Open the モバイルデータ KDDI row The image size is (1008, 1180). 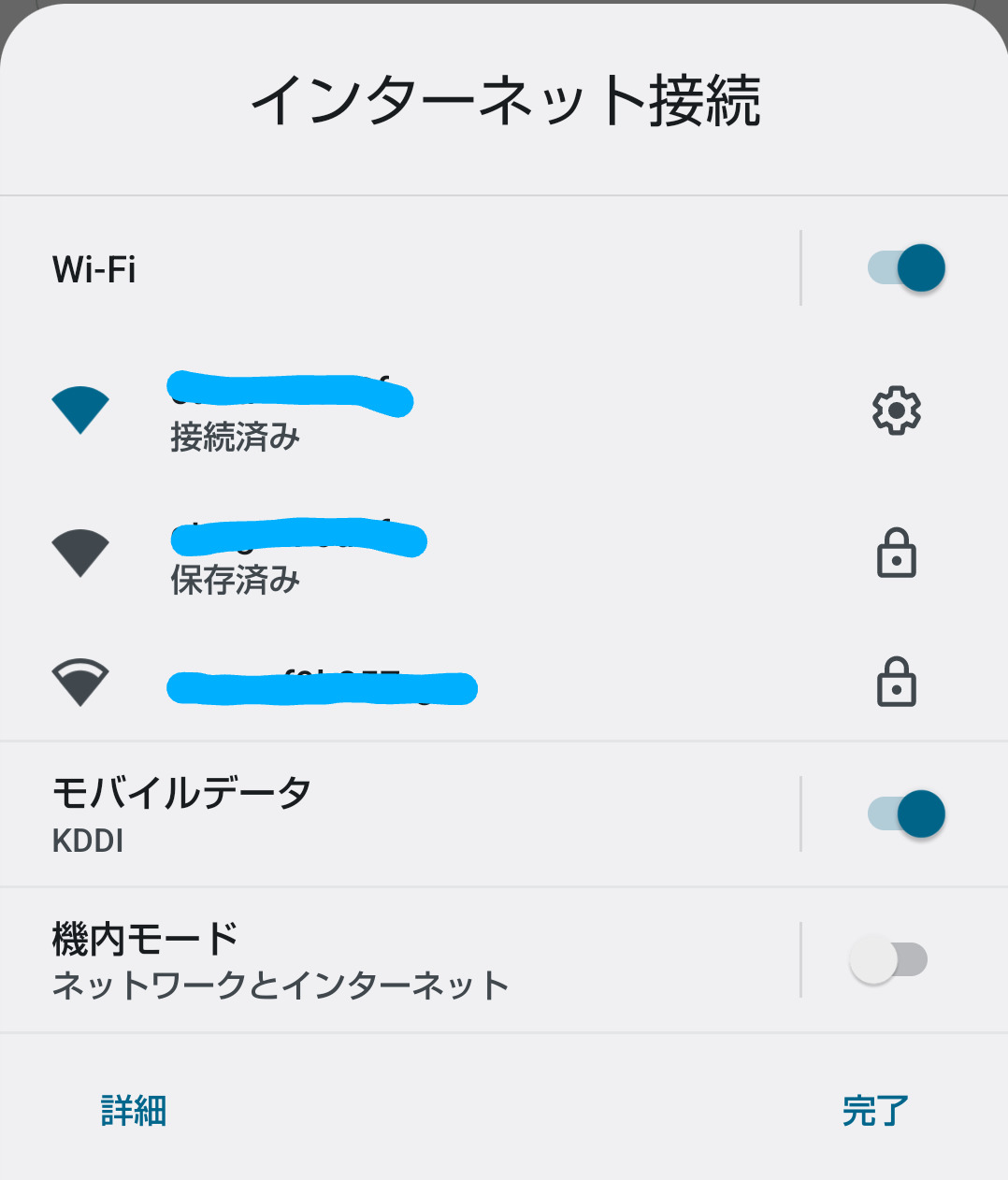pos(374,813)
